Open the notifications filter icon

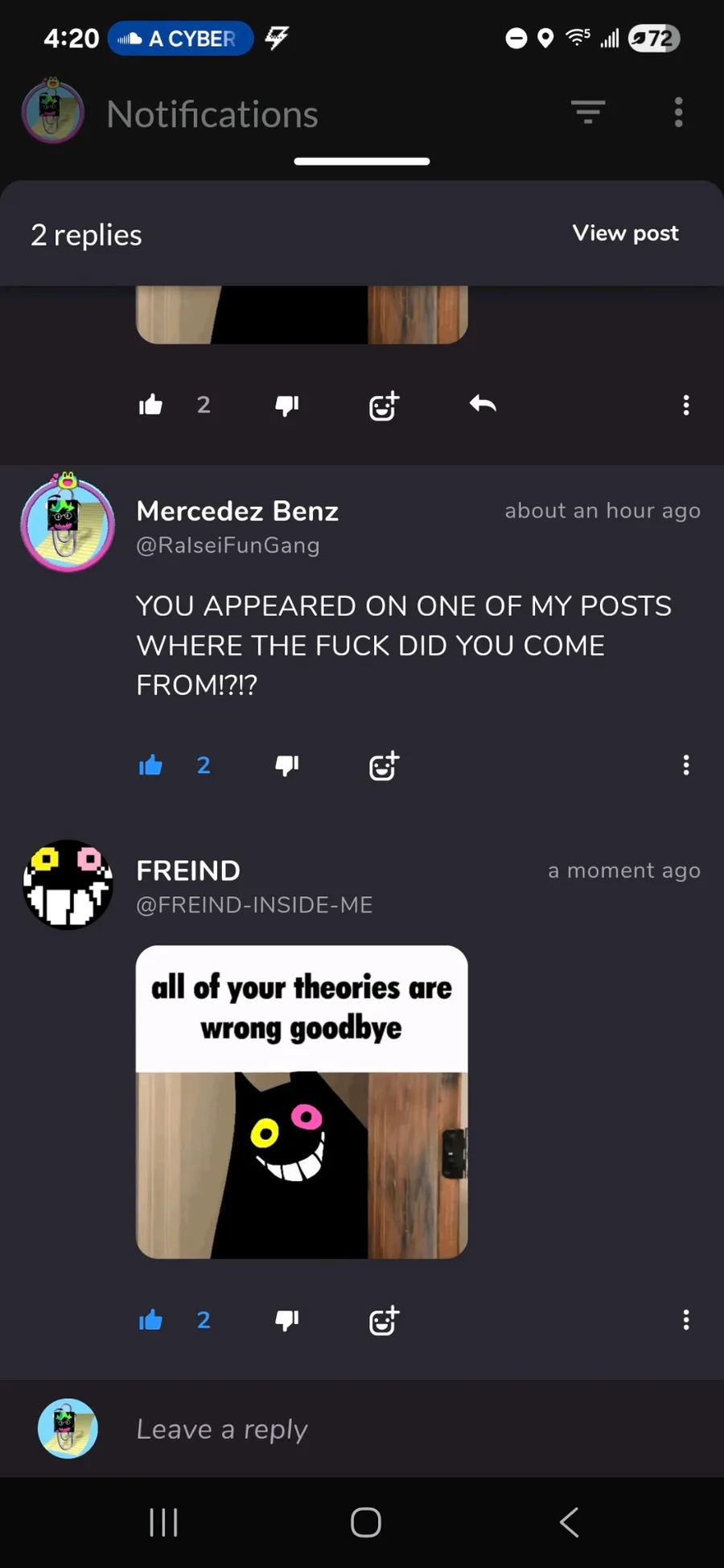588,112
